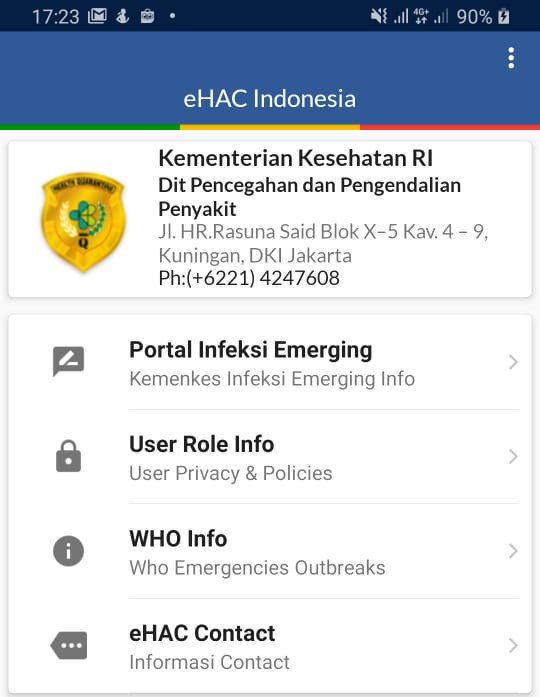Open eHAC Contact information
The image size is (540, 697).
point(270,646)
